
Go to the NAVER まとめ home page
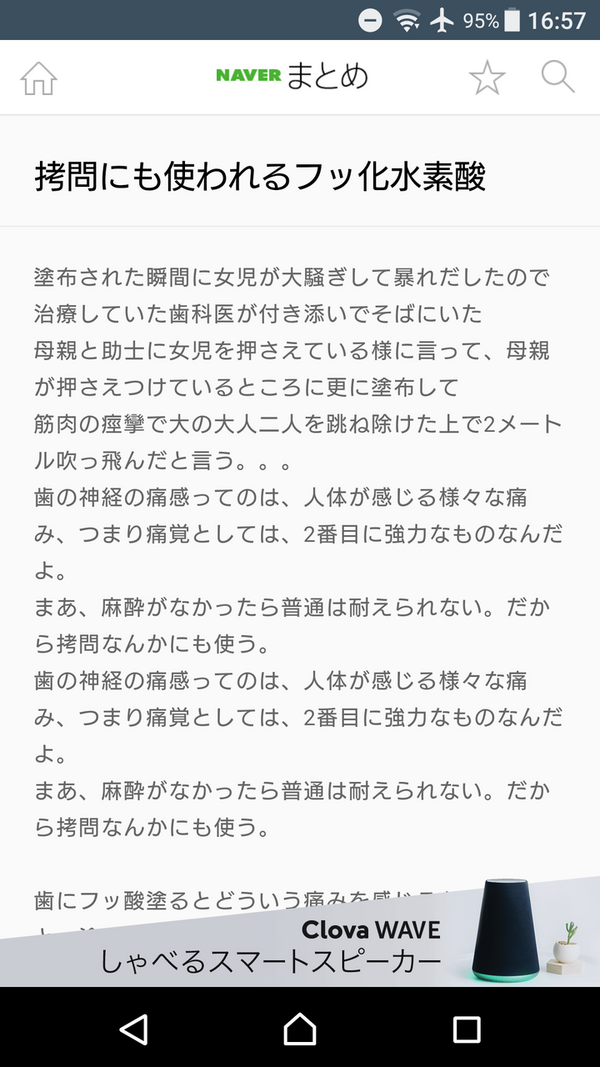(x=39, y=78)
